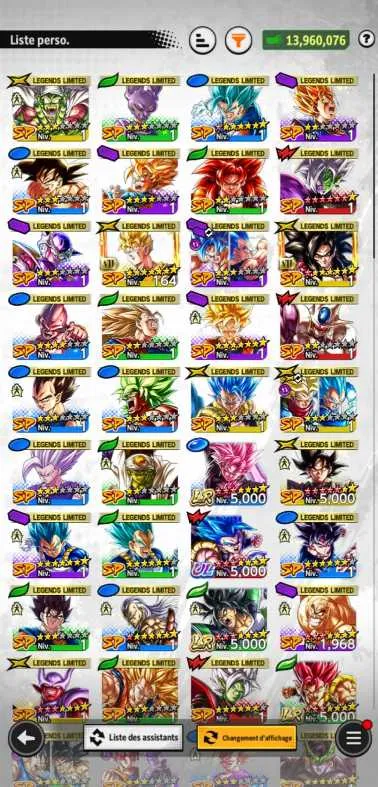Viewport: 378px width, 787px height.
Task: Open the UL Gogeta Blue character card
Action: 228,545
